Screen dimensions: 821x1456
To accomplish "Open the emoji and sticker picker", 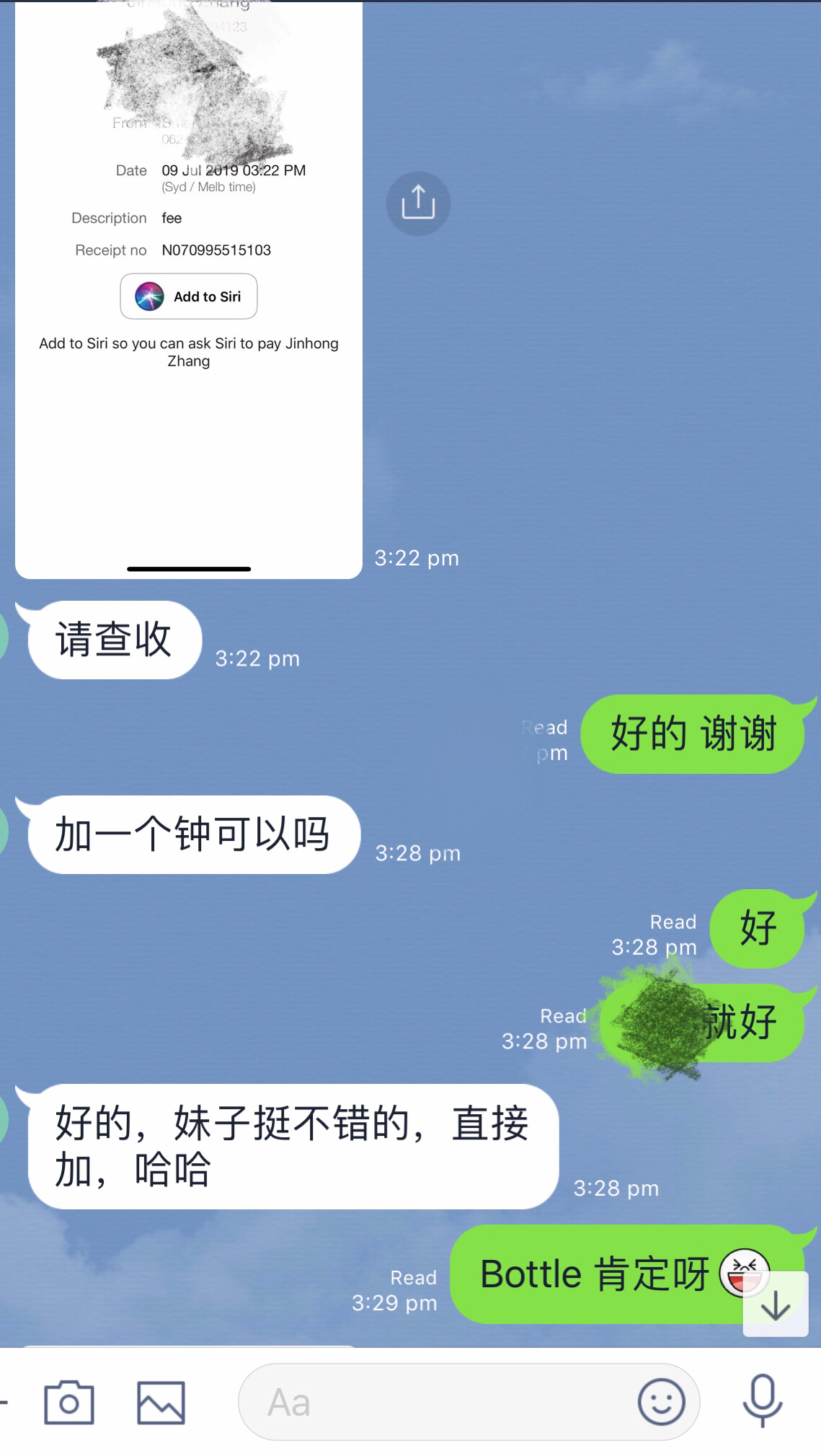I will [x=660, y=1403].
